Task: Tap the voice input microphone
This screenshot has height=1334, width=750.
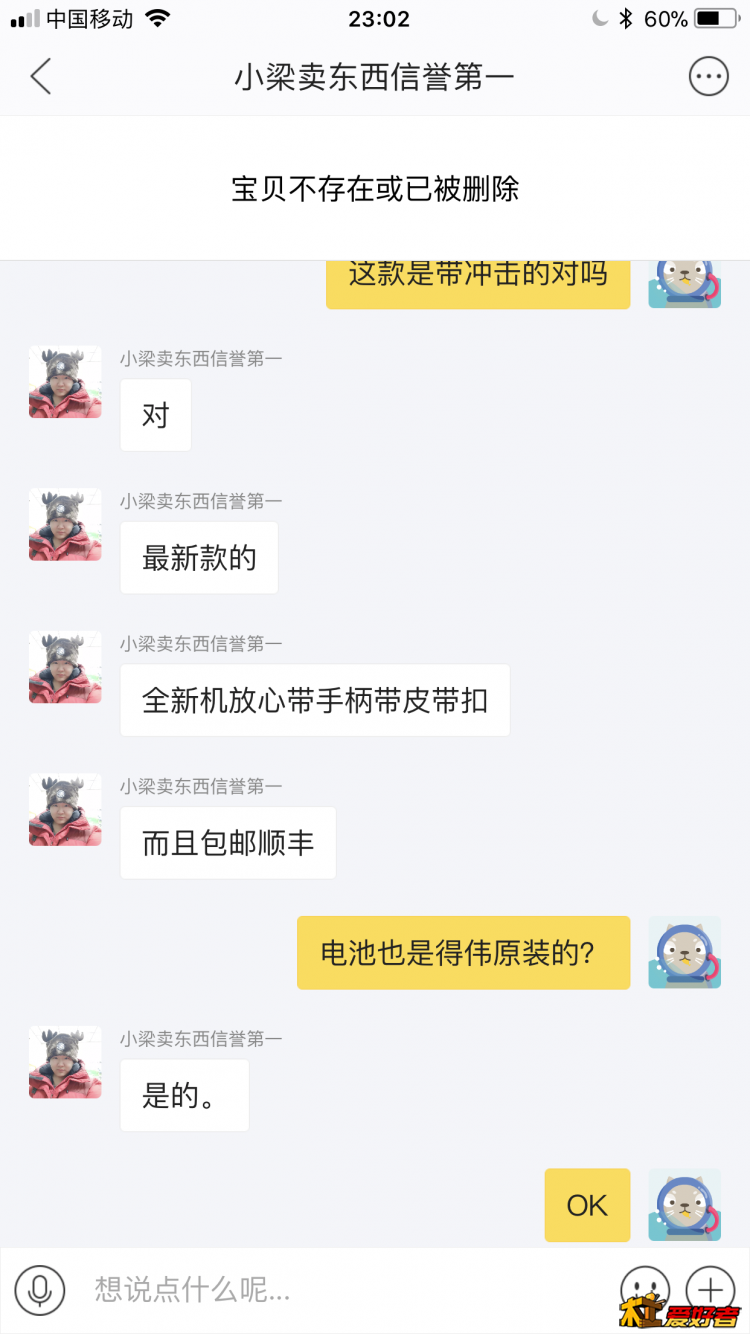Action: pos(40,1289)
